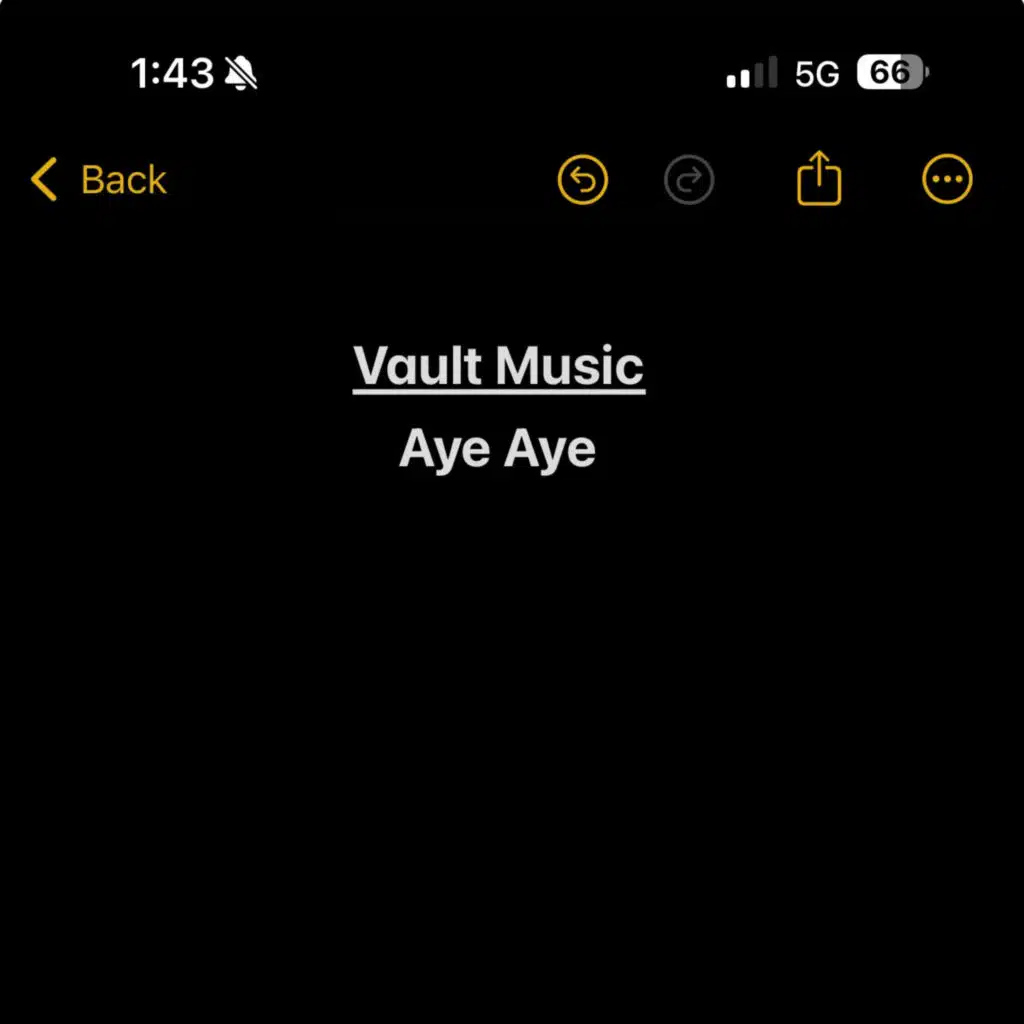
Task: Redo the last undone edit
Action: pyautogui.click(x=689, y=181)
